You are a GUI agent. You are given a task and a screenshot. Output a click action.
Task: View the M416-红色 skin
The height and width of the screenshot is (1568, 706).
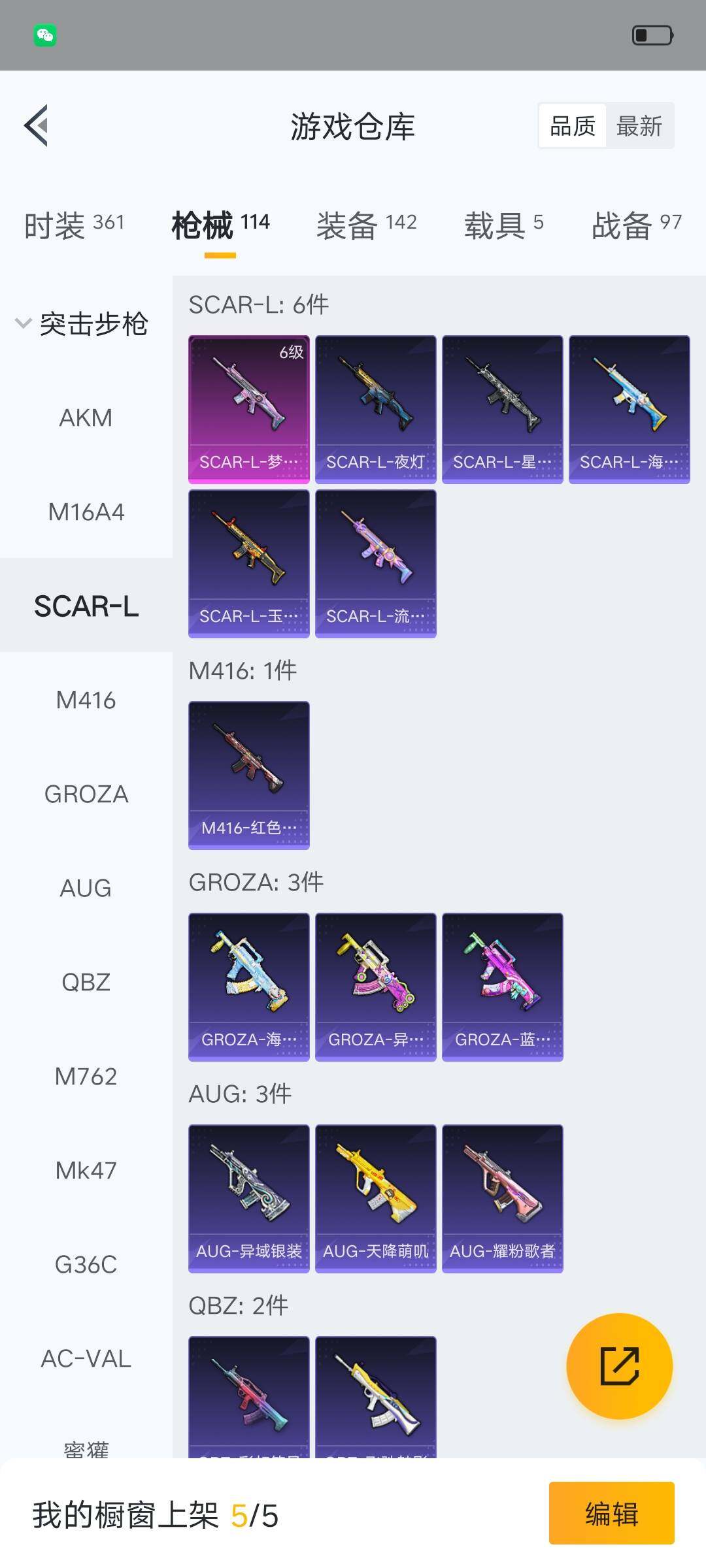(x=248, y=775)
